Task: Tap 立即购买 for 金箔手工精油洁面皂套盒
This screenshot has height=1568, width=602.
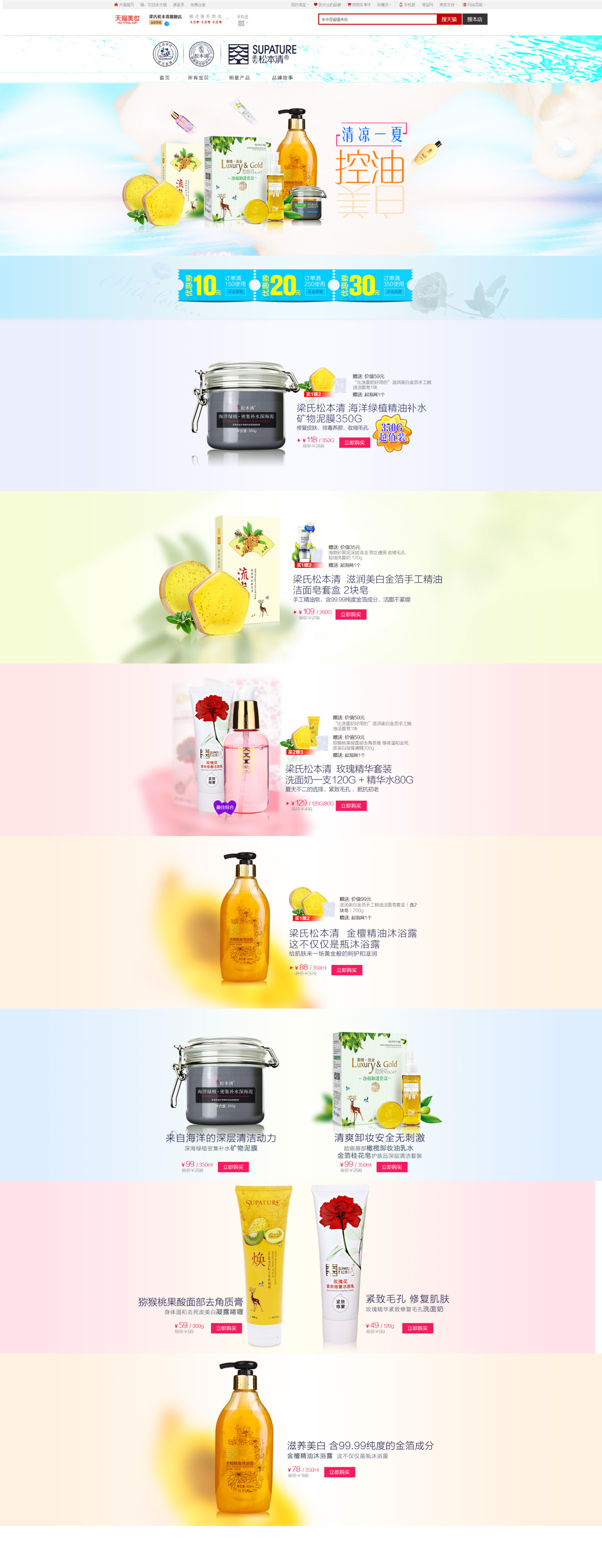Action: click(x=351, y=615)
